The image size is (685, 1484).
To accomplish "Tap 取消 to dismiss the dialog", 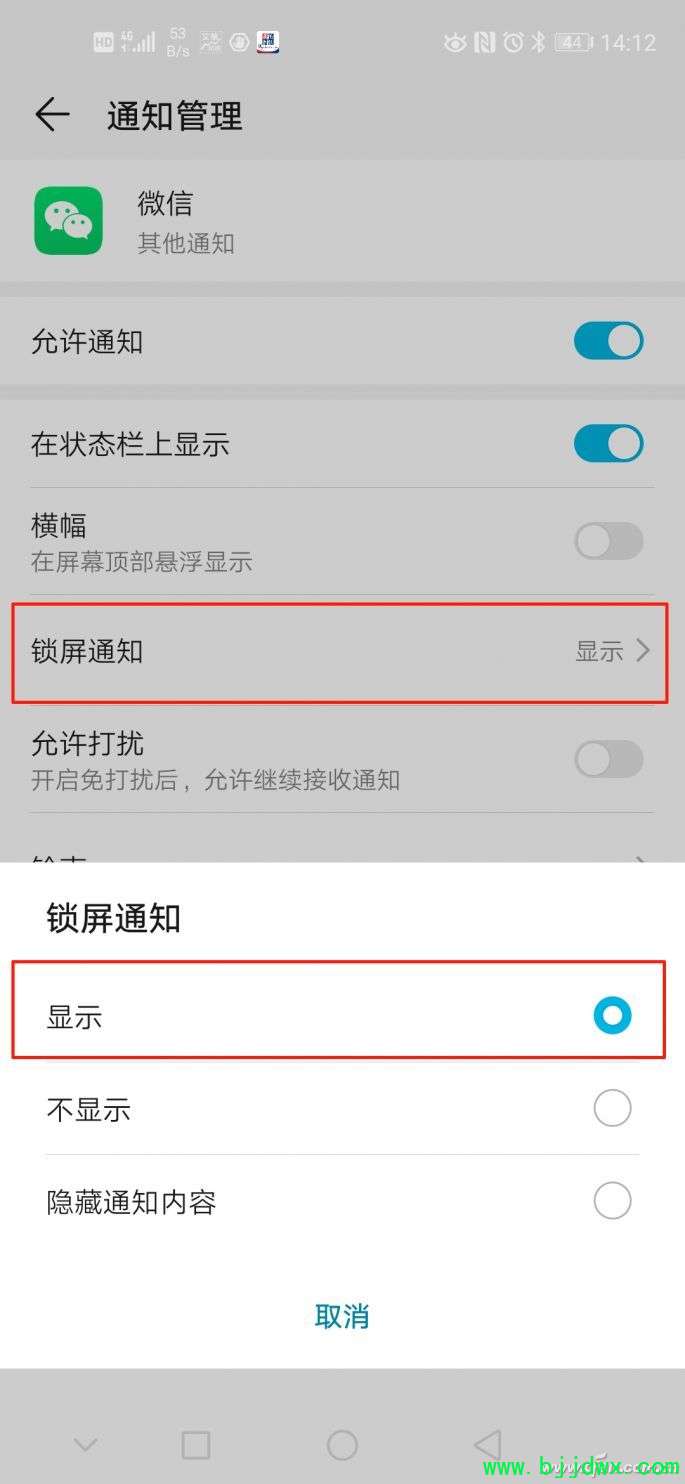I will pyautogui.click(x=342, y=1316).
